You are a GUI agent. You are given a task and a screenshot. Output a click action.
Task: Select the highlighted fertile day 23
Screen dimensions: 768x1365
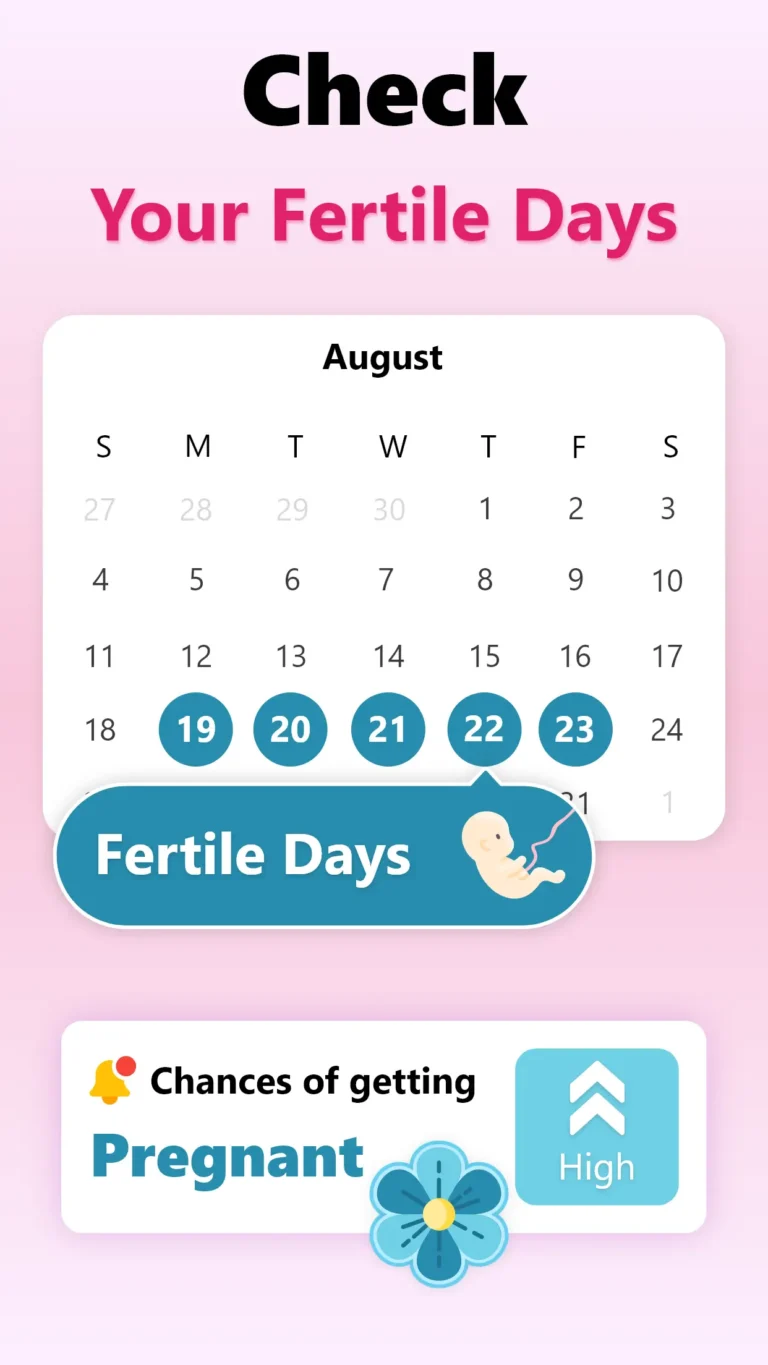[575, 729]
